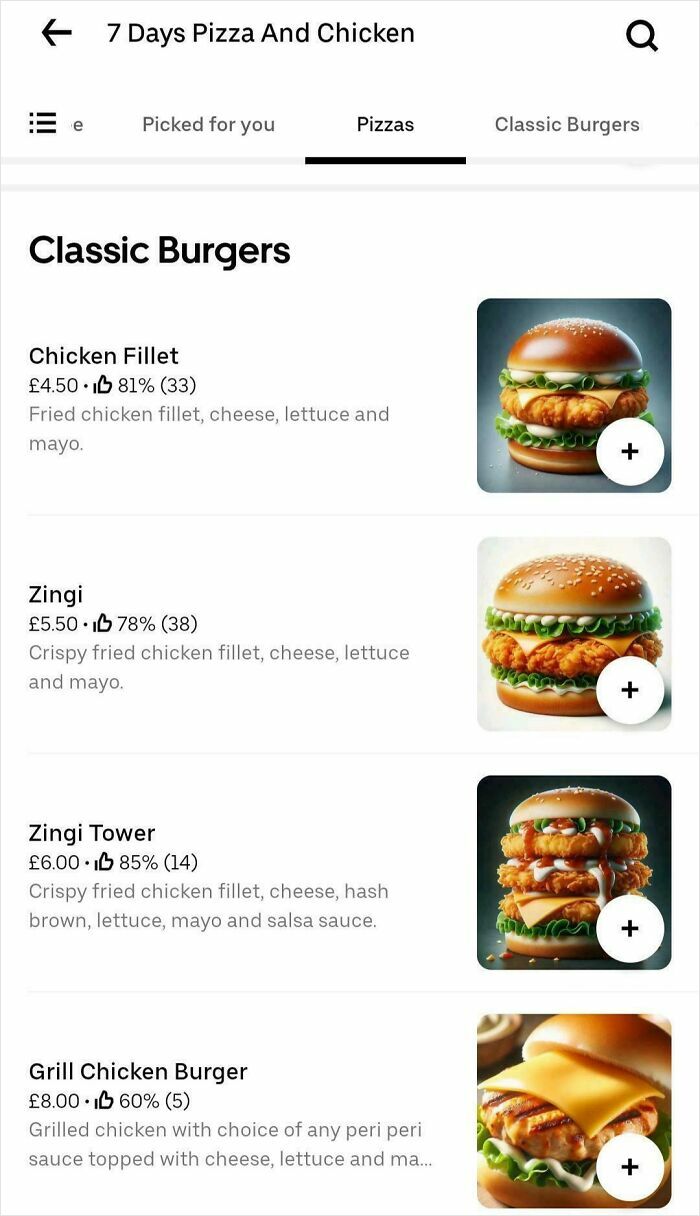
Task: Open the Chicken Fillet burger item
Action: coord(104,356)
